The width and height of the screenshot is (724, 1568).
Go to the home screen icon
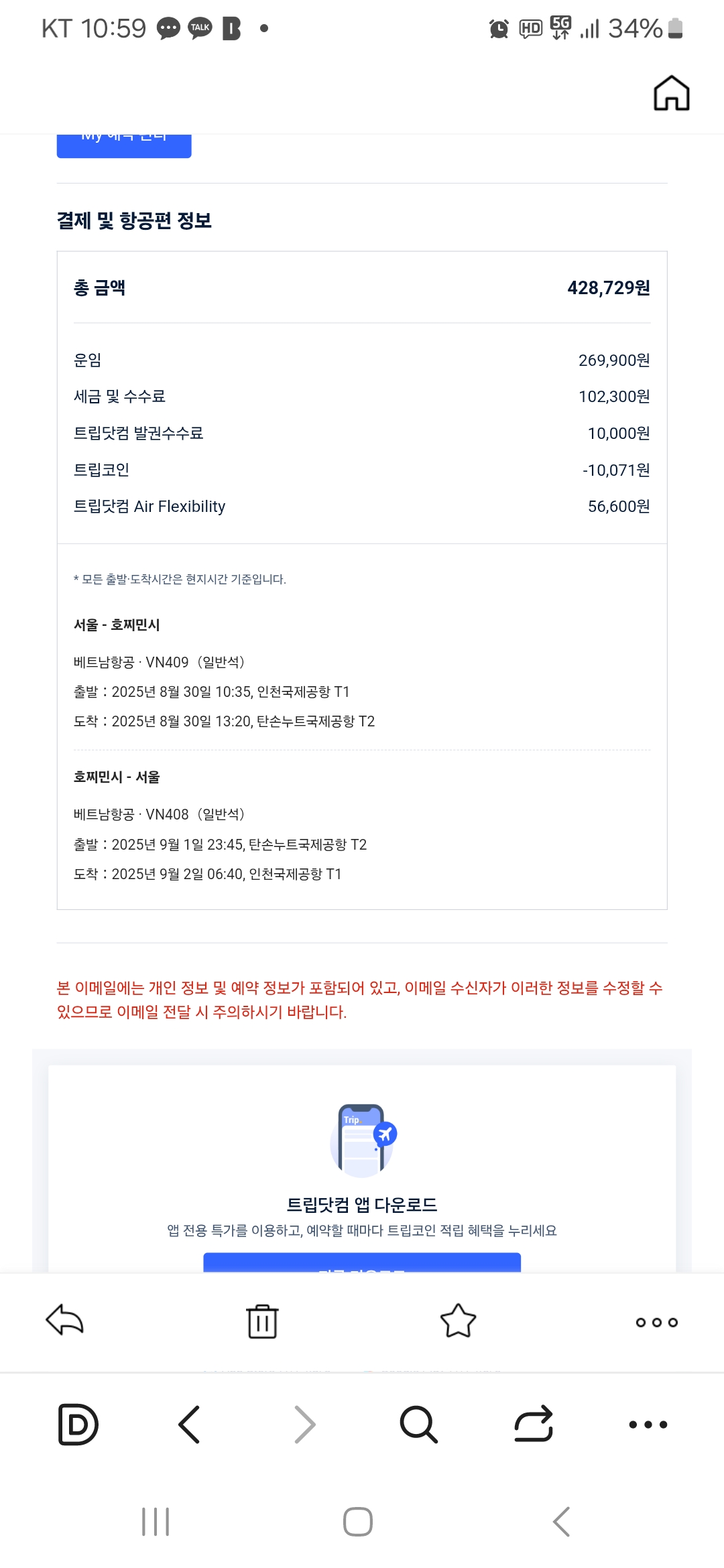(x=671, y=93)
